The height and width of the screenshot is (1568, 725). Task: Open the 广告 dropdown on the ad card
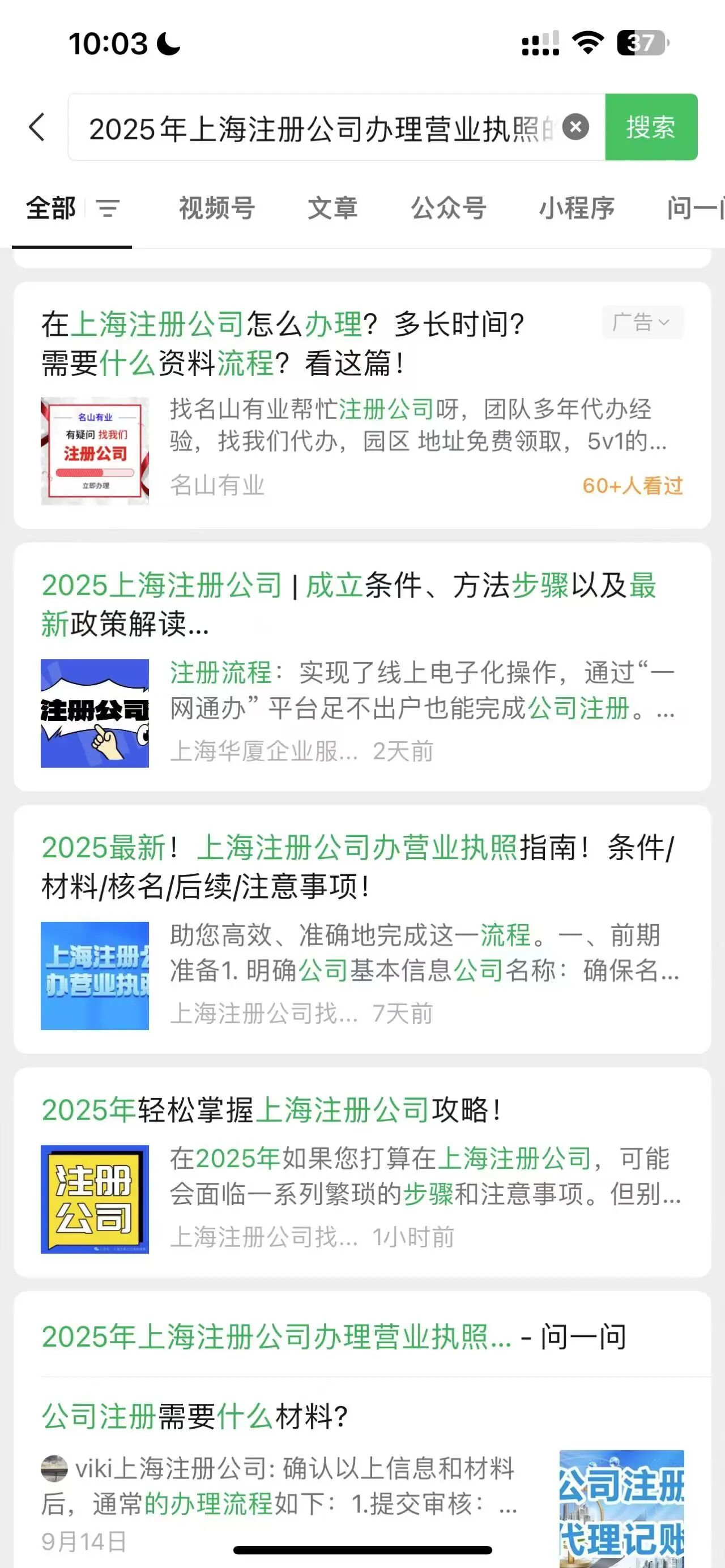click(642, 322)
